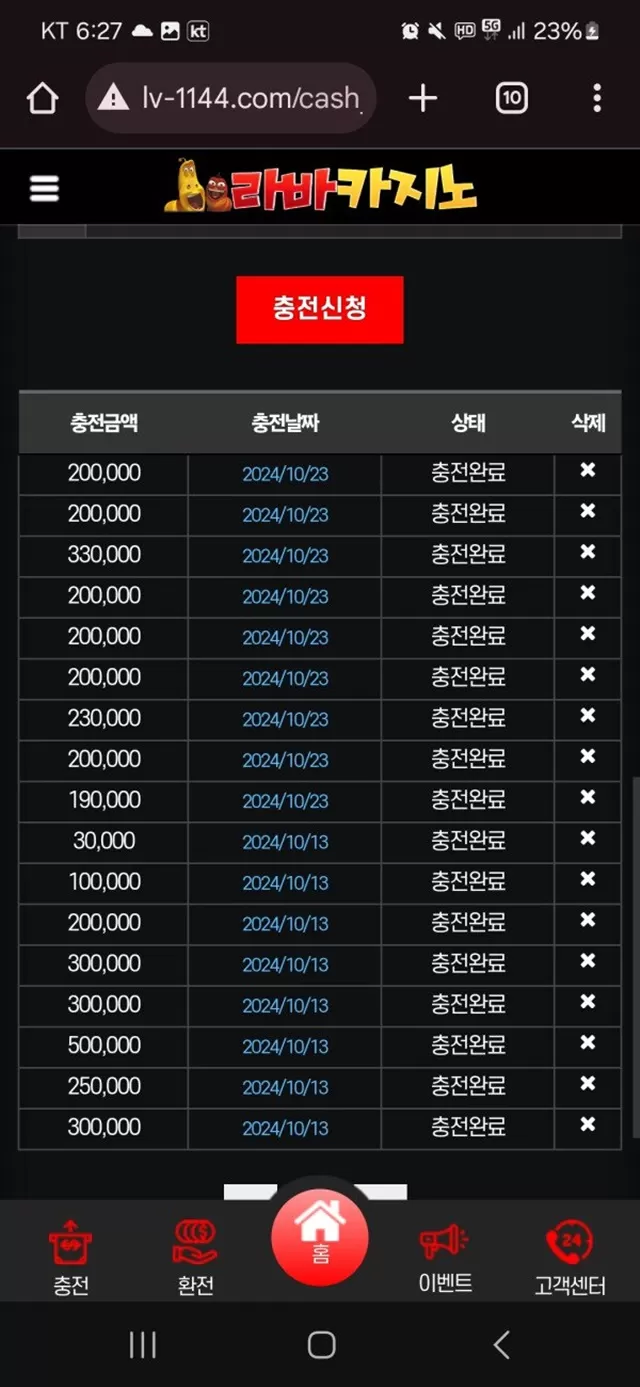The image size is (640, 1387).
Task: Open the browser overflow menu
Action: 597,97
